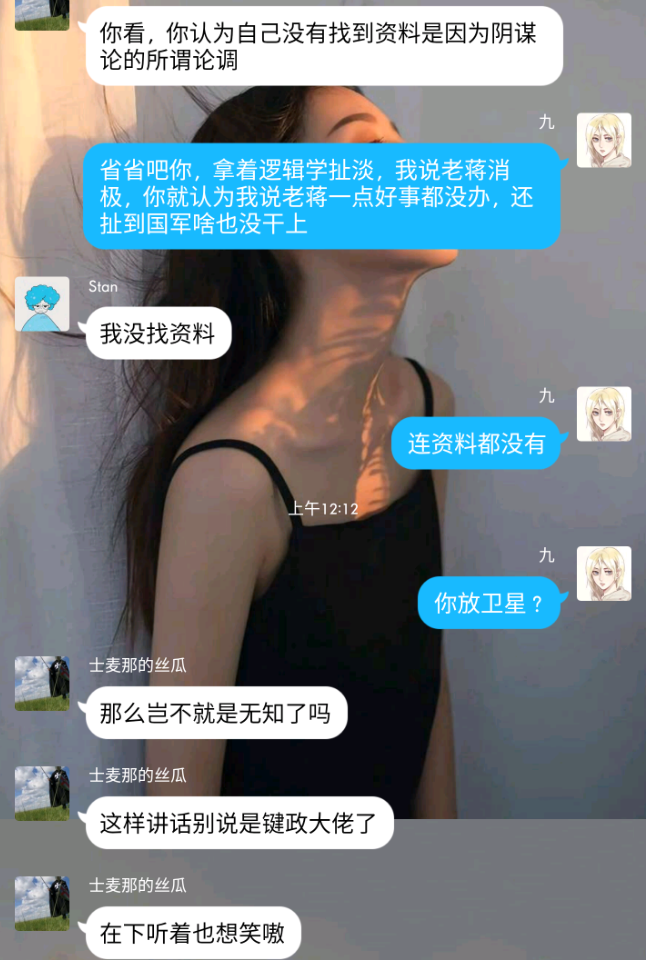Open 士麦那的丝瓜's avatar beside '那么岂不就是无知了吗'
Viewport: 646px width, 960px height.
coord(42,684)
